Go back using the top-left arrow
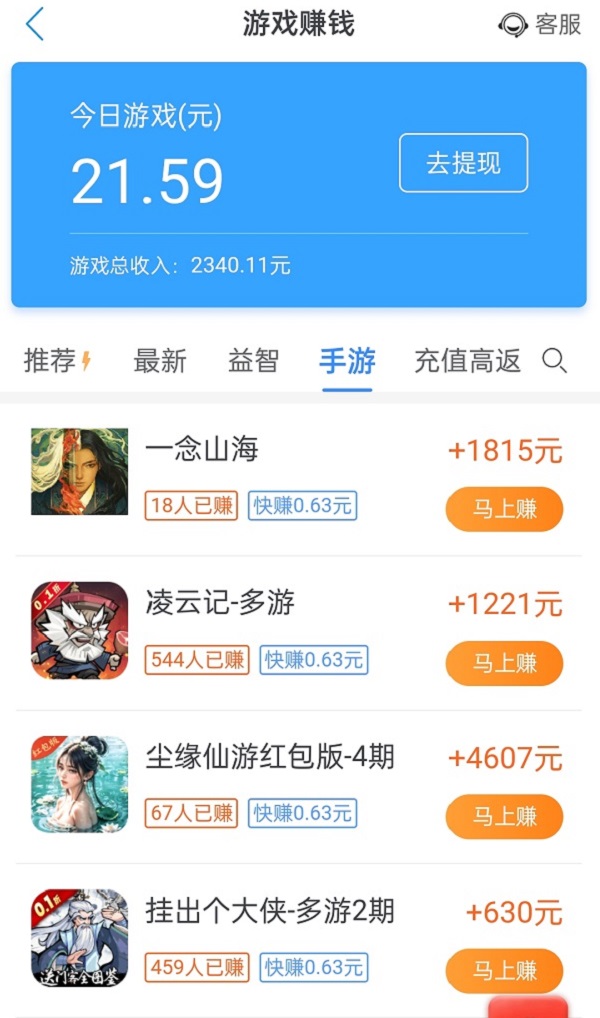This screenshot has width=600, height=1018. point(35,24)
